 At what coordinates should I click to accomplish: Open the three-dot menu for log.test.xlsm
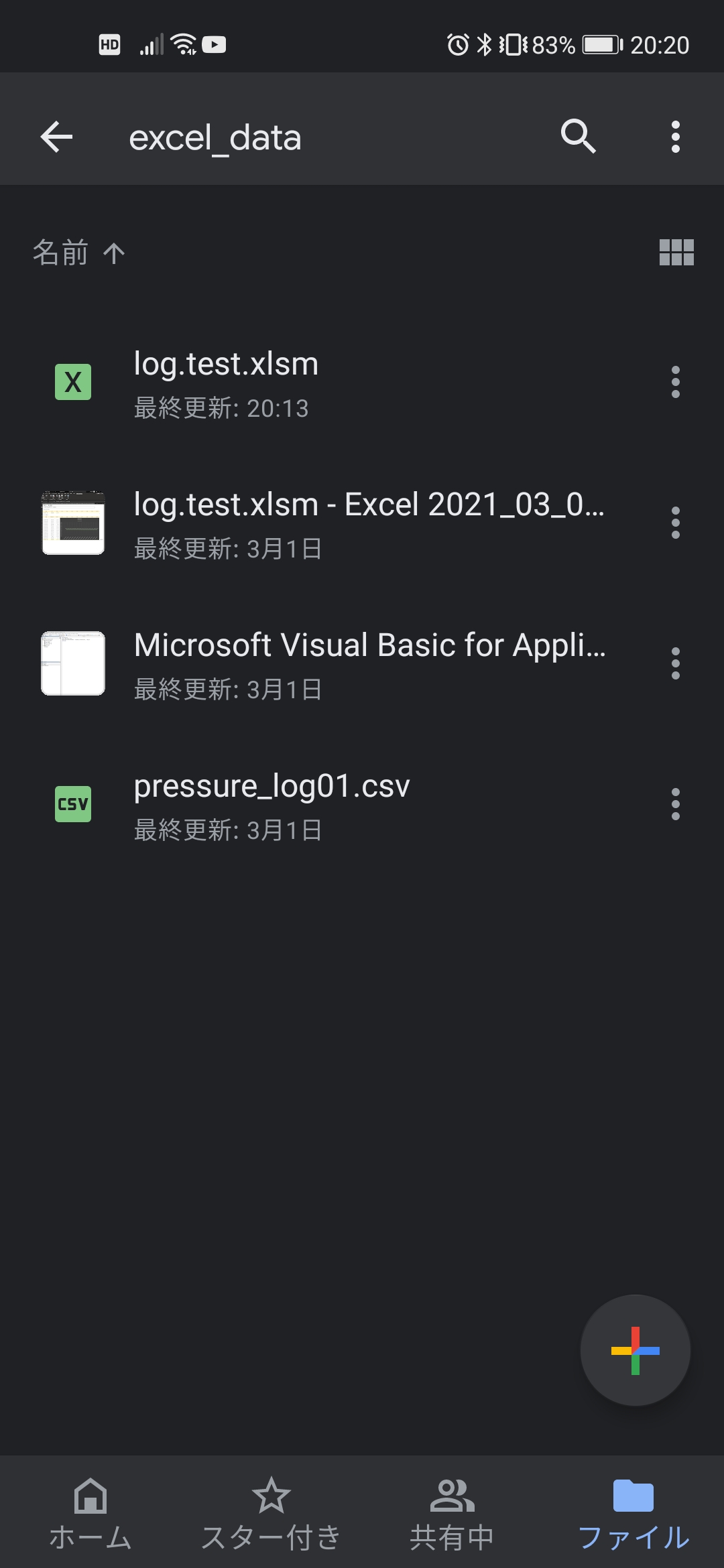(x=675, y=382)
